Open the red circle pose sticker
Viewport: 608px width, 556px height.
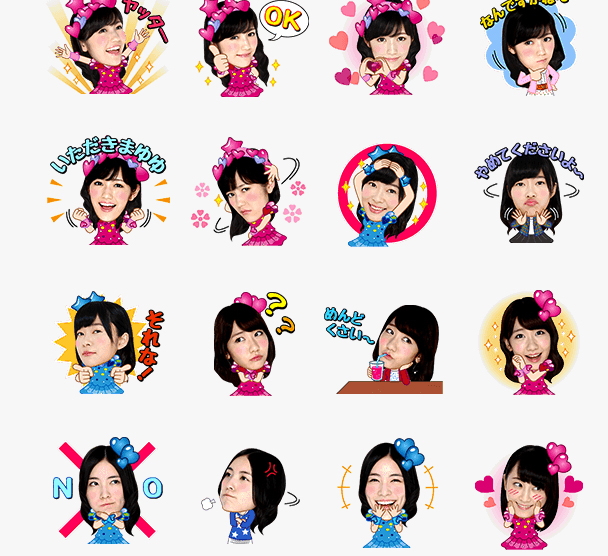point(386,195)
